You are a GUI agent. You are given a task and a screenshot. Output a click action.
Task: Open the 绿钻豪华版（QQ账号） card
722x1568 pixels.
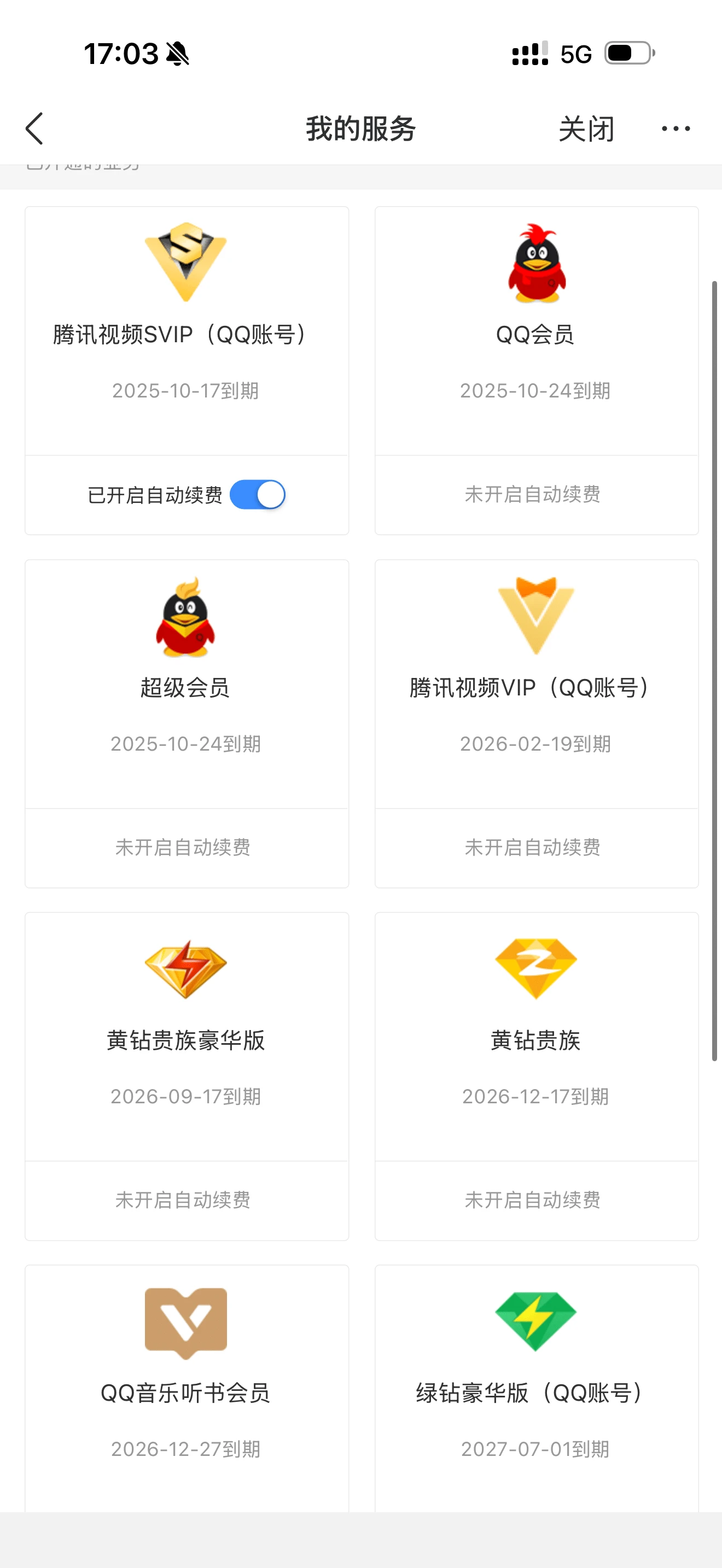point(537,1389)
